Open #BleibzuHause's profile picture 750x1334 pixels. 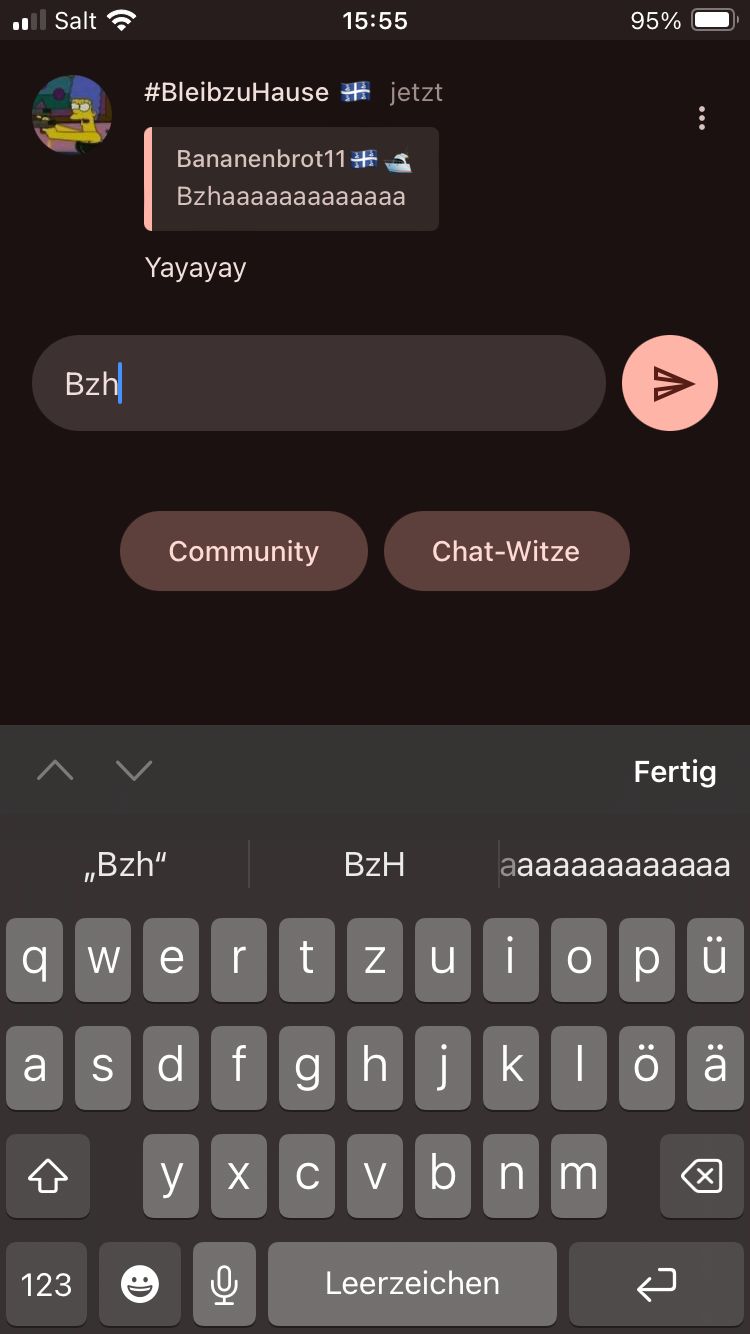pos(72,115)
